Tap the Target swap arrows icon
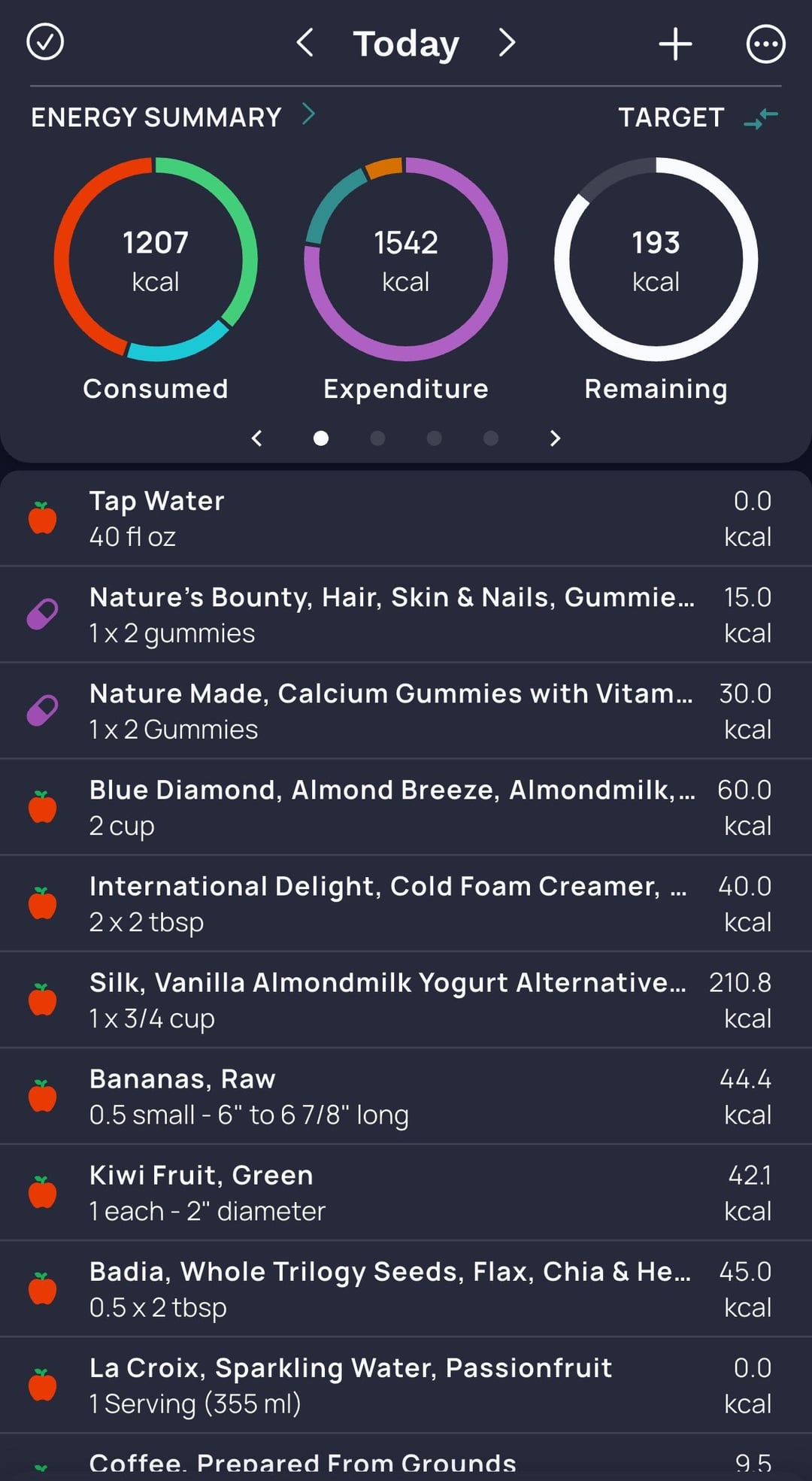812x1481 pixels. [760, 118]
